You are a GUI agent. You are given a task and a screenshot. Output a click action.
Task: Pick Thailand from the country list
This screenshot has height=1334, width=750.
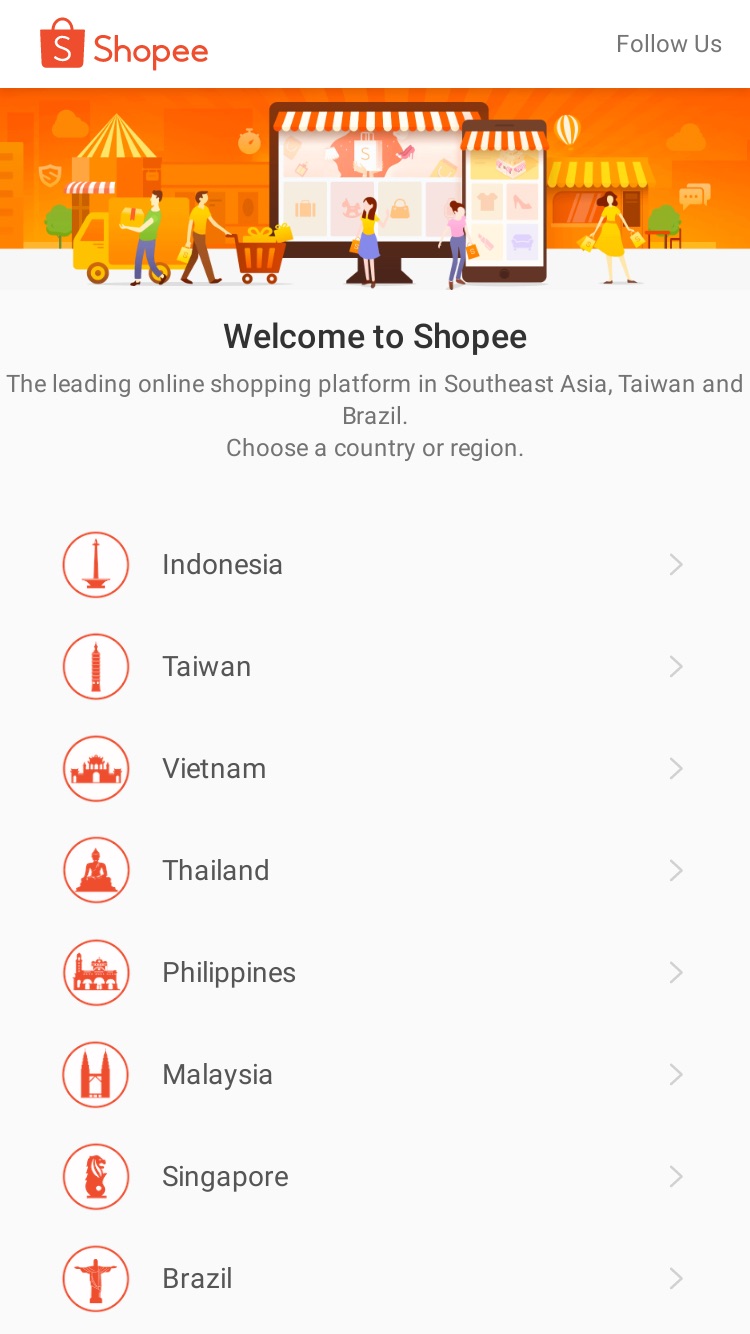[x=375, y=871]
